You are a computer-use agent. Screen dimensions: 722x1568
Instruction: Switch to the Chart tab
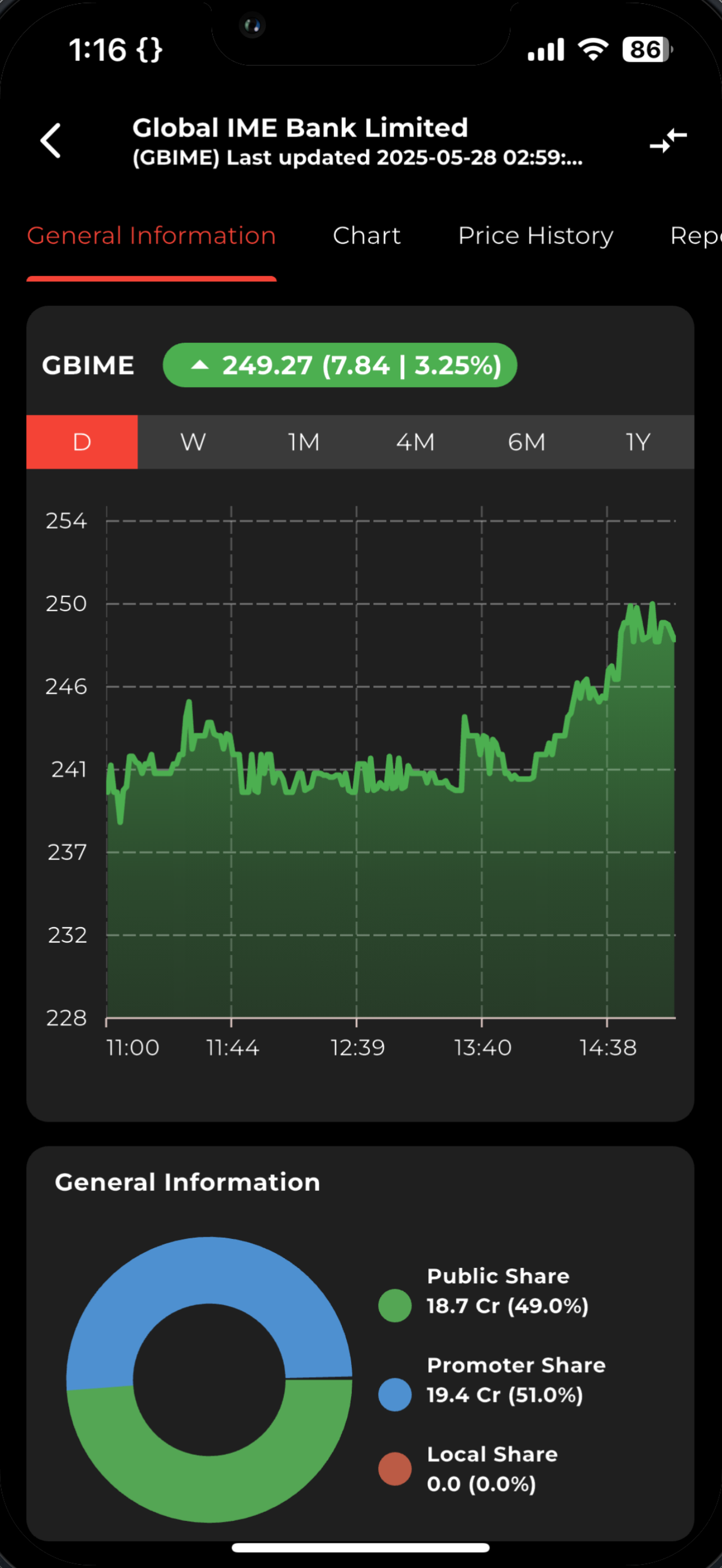tap(366, 236)
